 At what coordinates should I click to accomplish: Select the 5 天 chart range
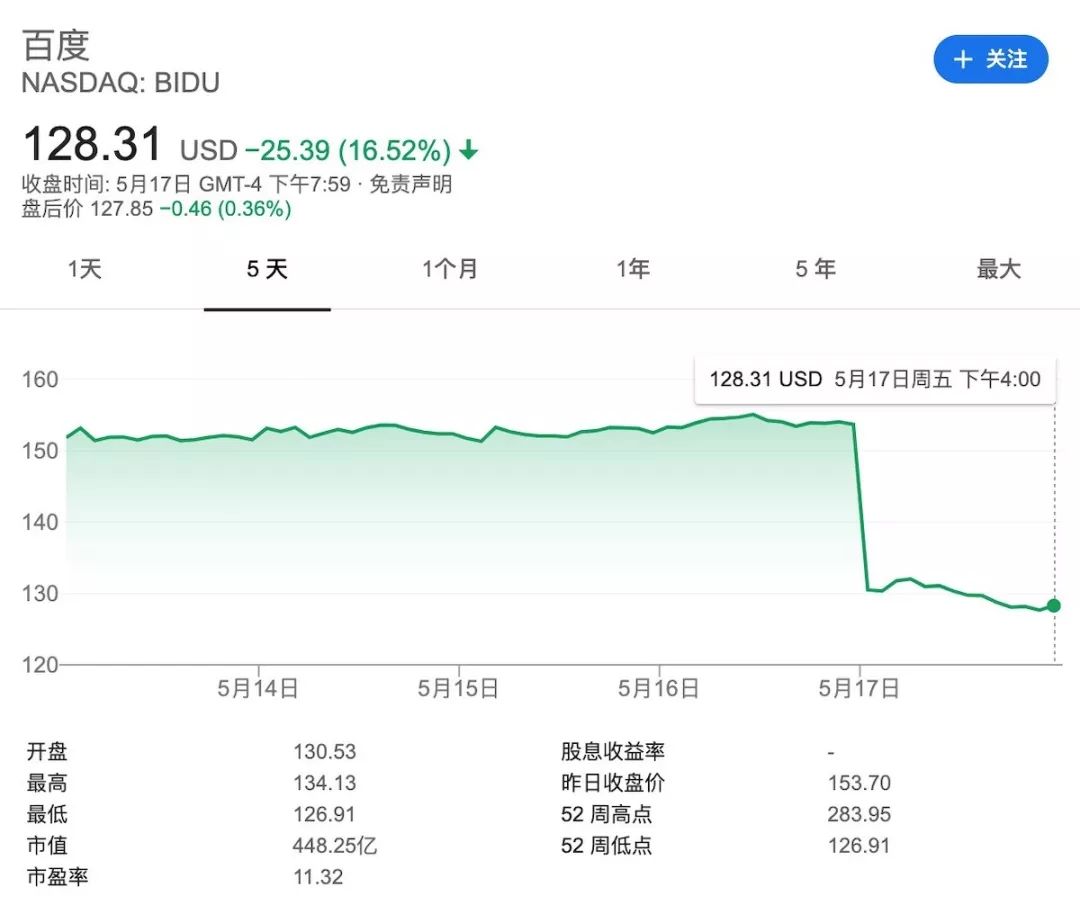[267, 269]
